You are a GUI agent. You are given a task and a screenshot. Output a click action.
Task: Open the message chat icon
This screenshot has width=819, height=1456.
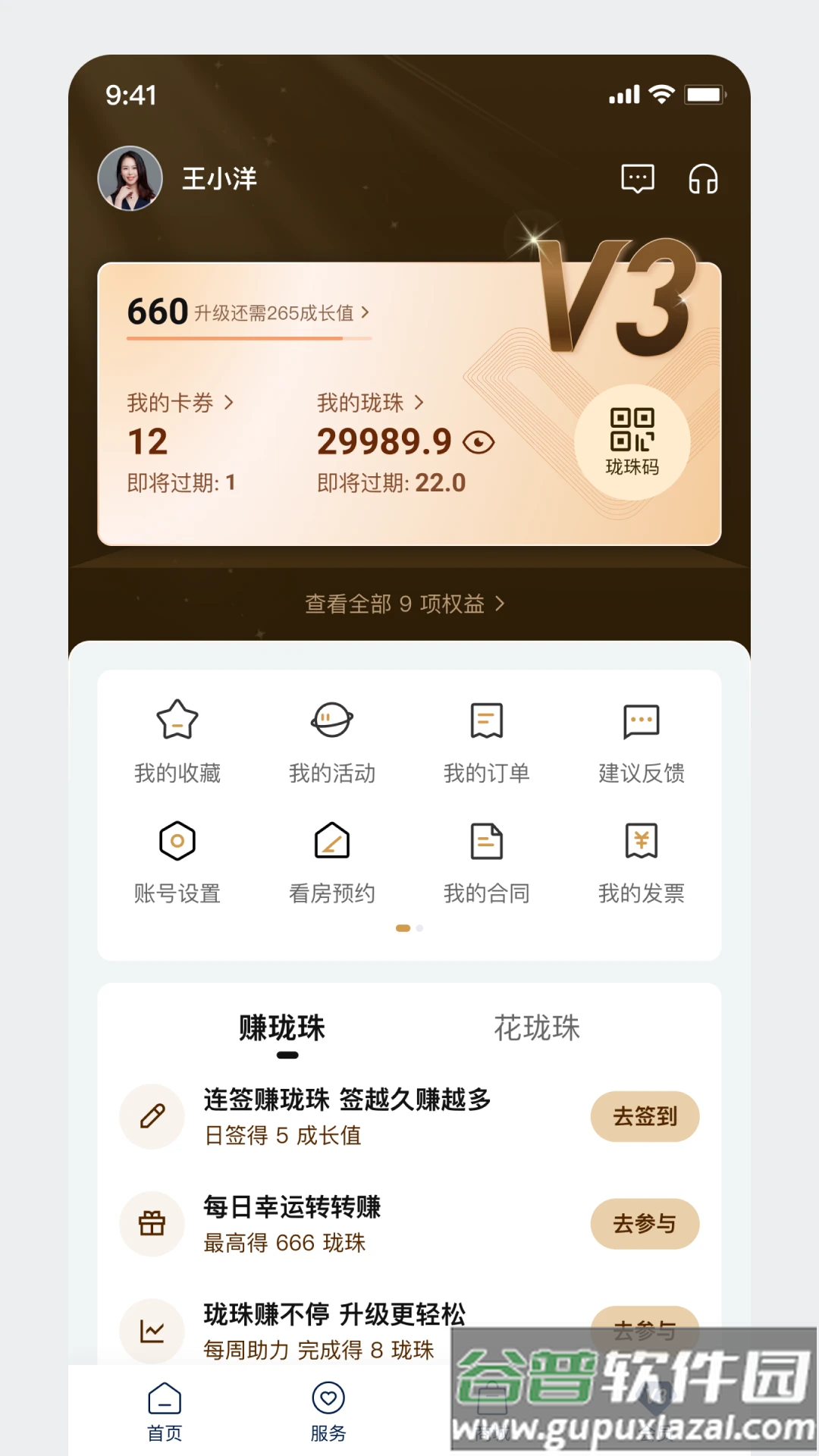pyautogui.click(x=637, y=178)
